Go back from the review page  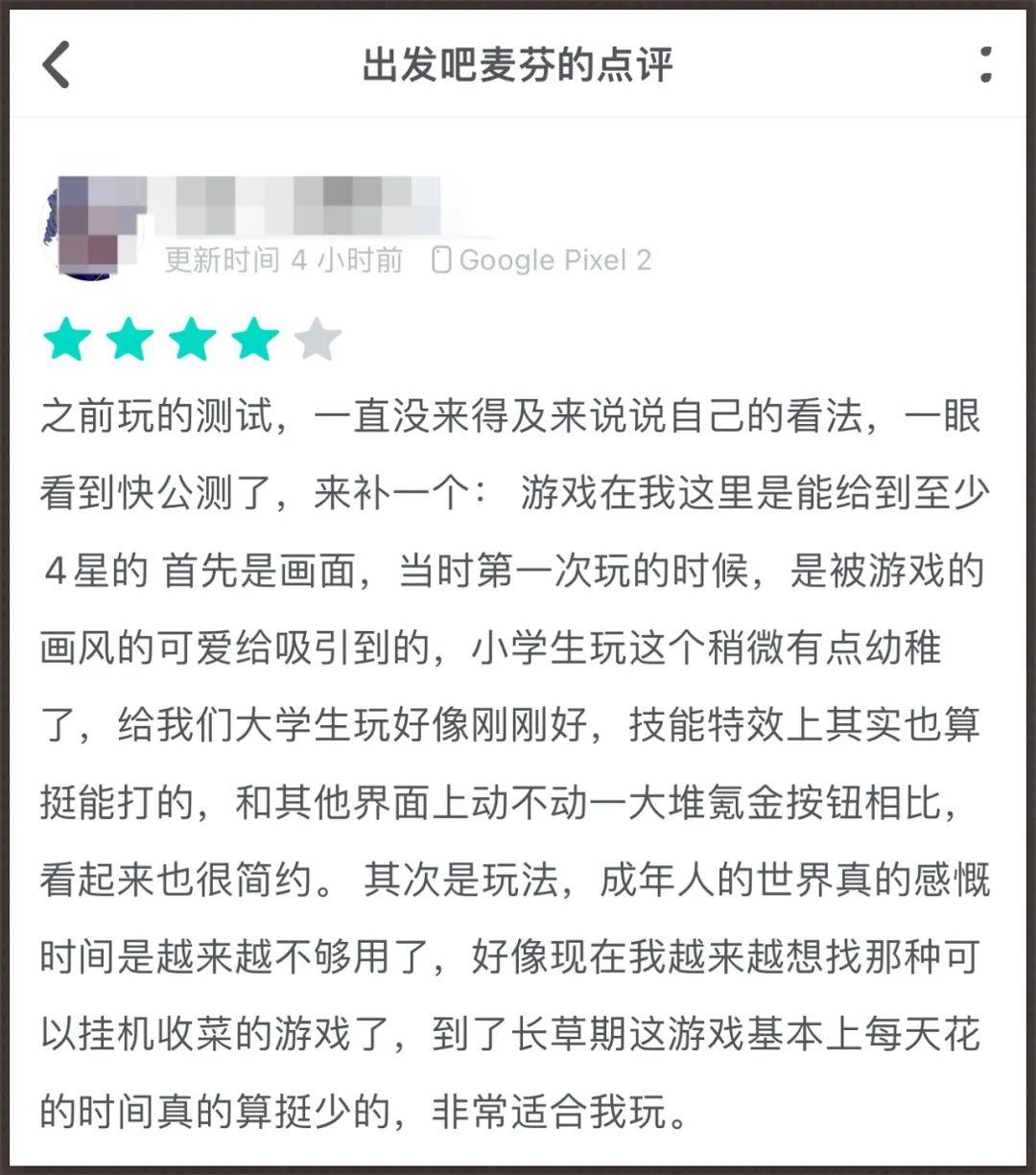[x=58, y=65]
